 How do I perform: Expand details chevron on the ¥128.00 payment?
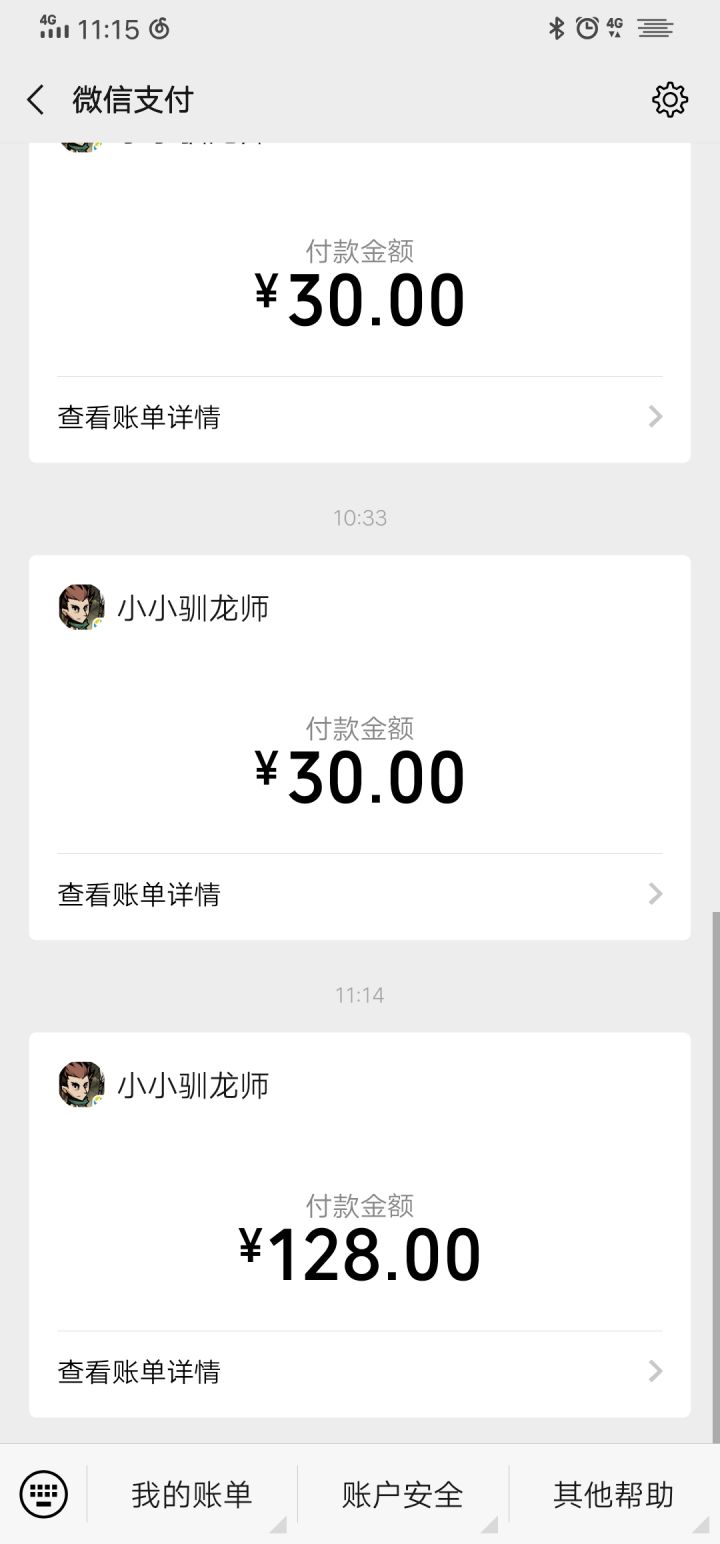click(x=655, y=1371)
